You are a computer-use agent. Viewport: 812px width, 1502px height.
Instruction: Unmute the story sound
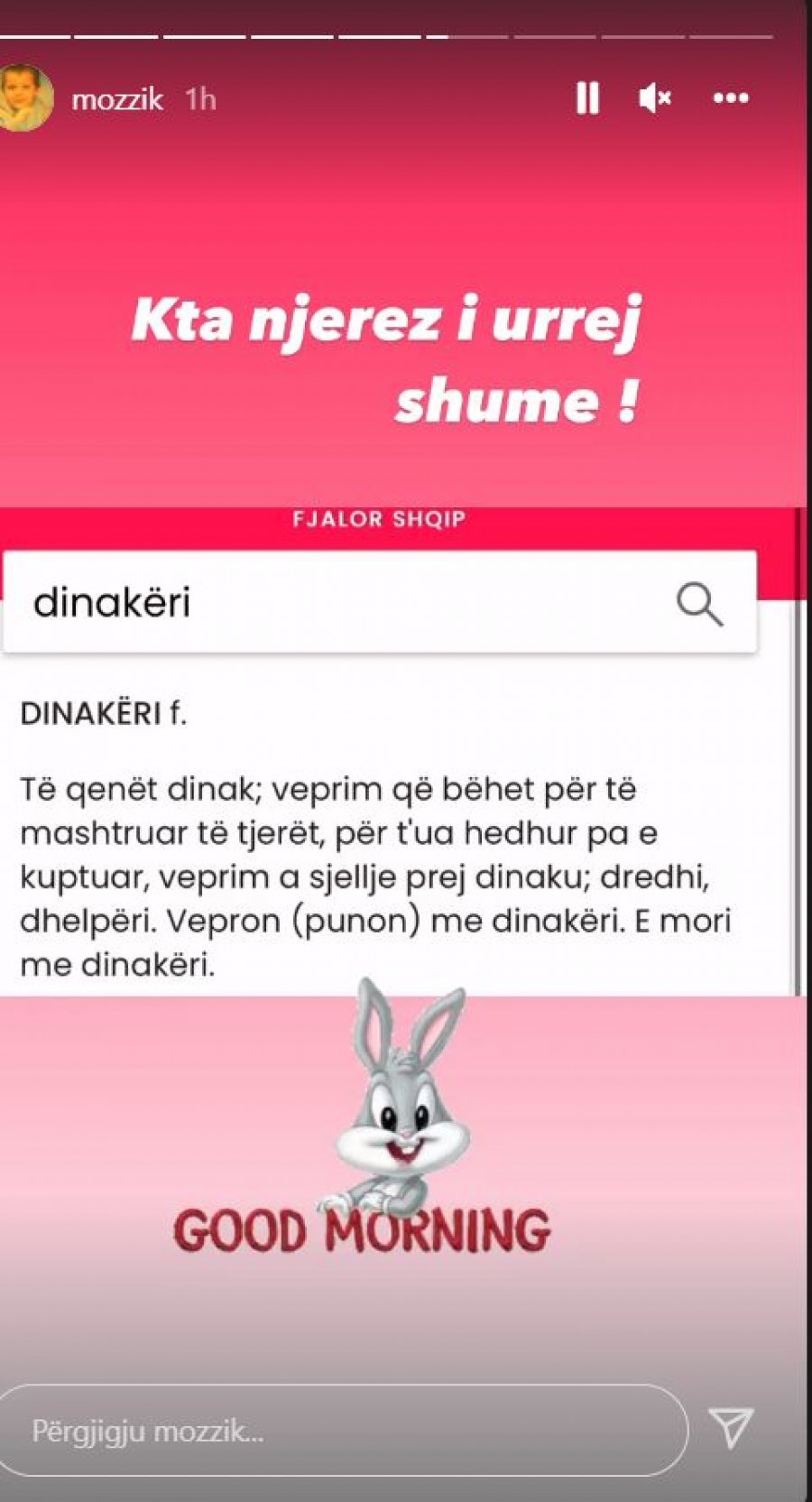(x=655, y=97)
